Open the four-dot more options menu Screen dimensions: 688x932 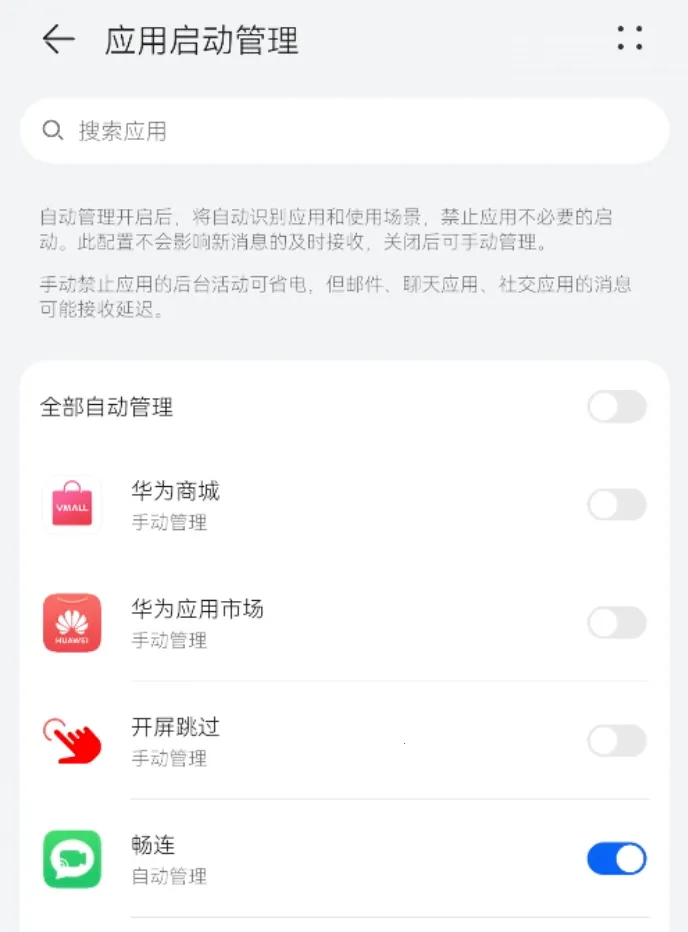[x=630, y=39]
